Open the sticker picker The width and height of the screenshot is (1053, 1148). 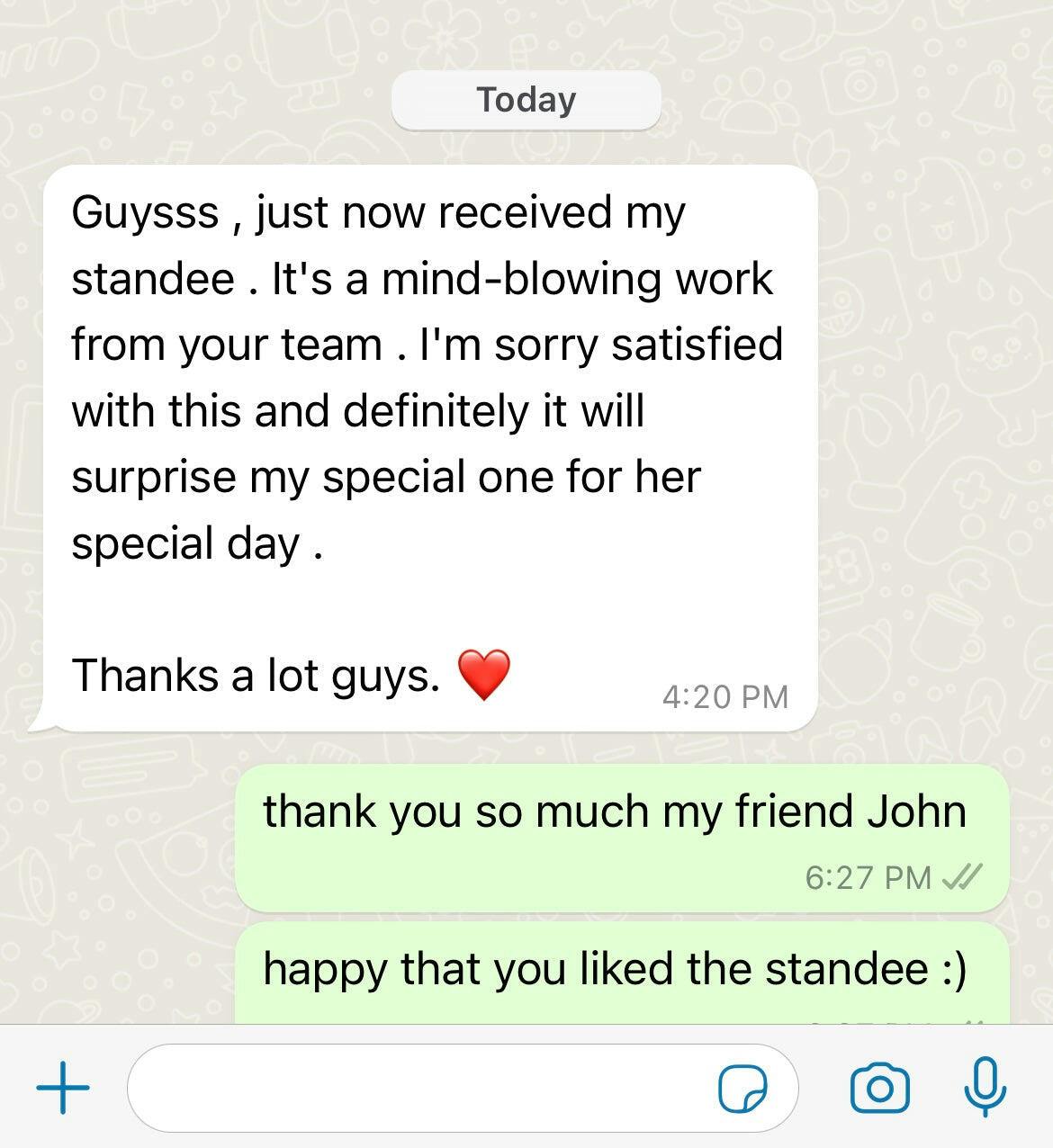[x=742, y=1089]
